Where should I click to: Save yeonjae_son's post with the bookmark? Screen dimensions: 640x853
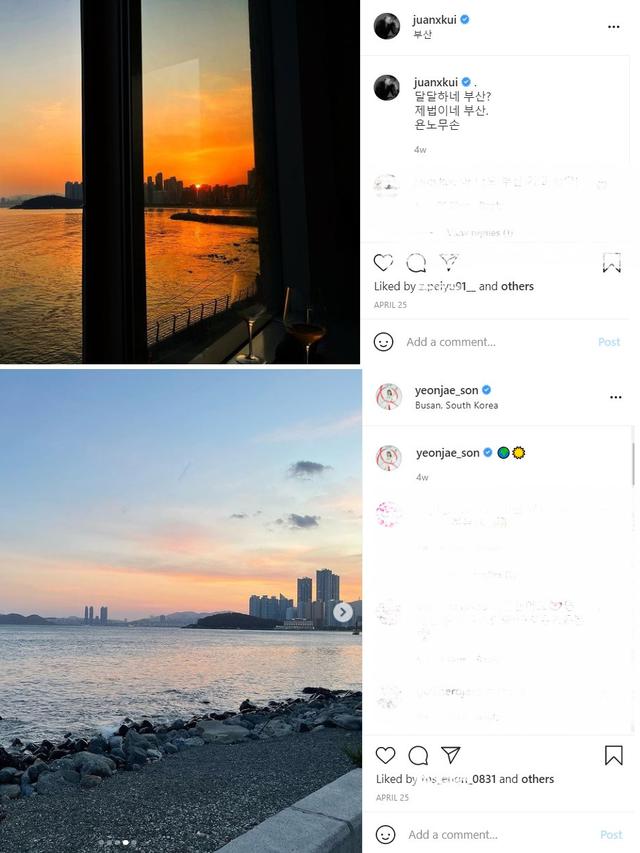pos(614,755)
